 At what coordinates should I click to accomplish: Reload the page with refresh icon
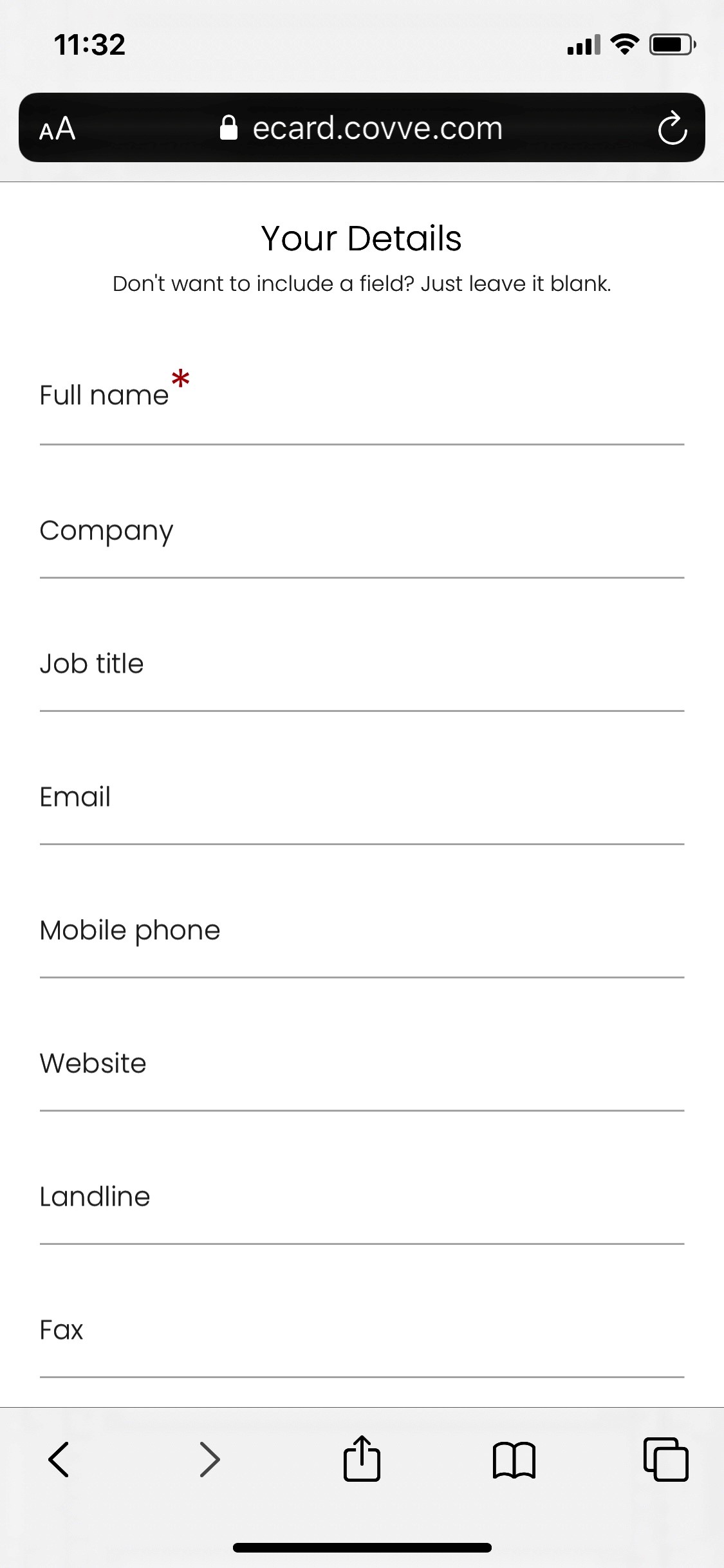tap(672, 128)
